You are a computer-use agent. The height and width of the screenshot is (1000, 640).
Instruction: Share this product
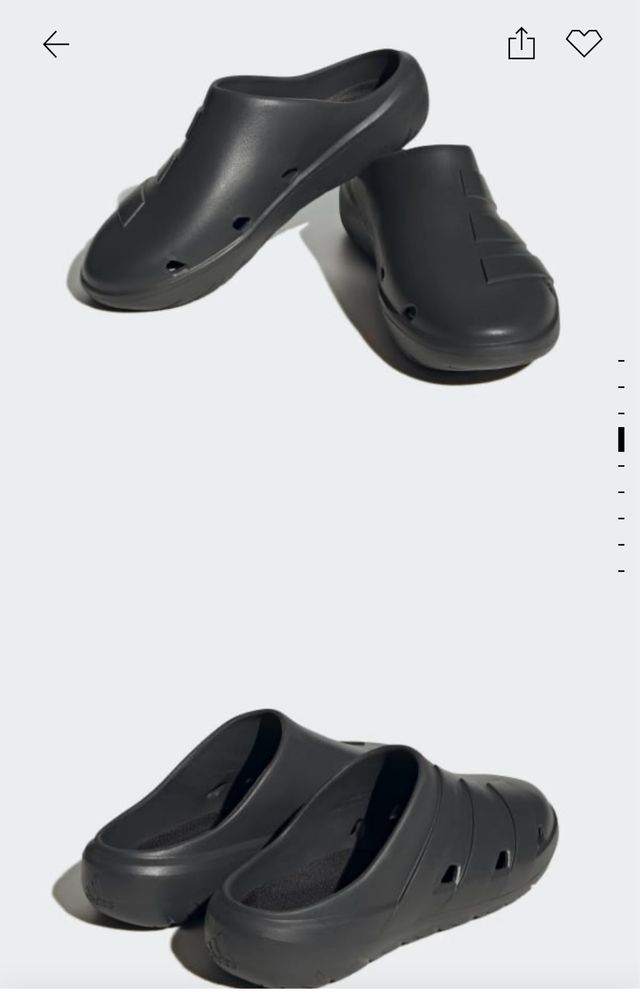521,44
